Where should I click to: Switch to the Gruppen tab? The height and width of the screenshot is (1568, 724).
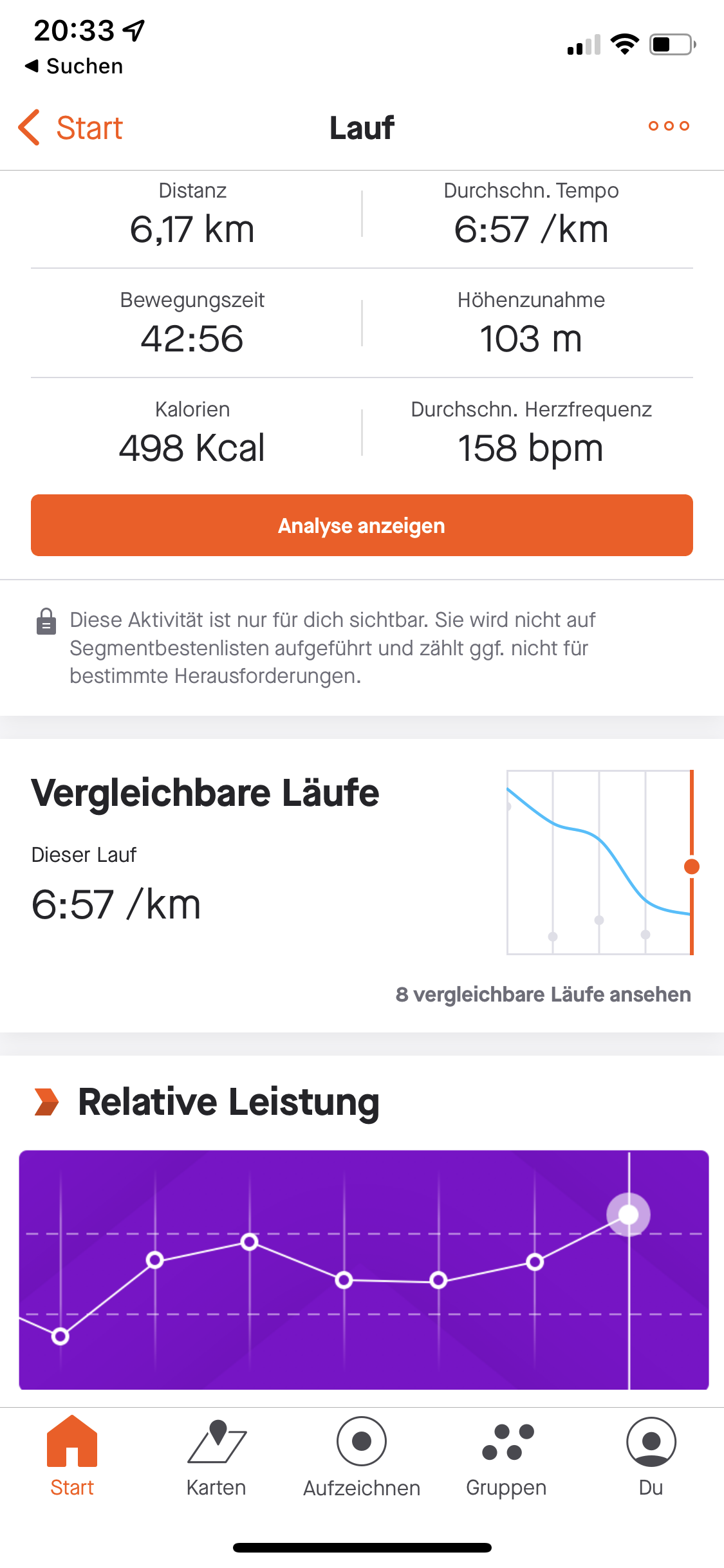506,1457
